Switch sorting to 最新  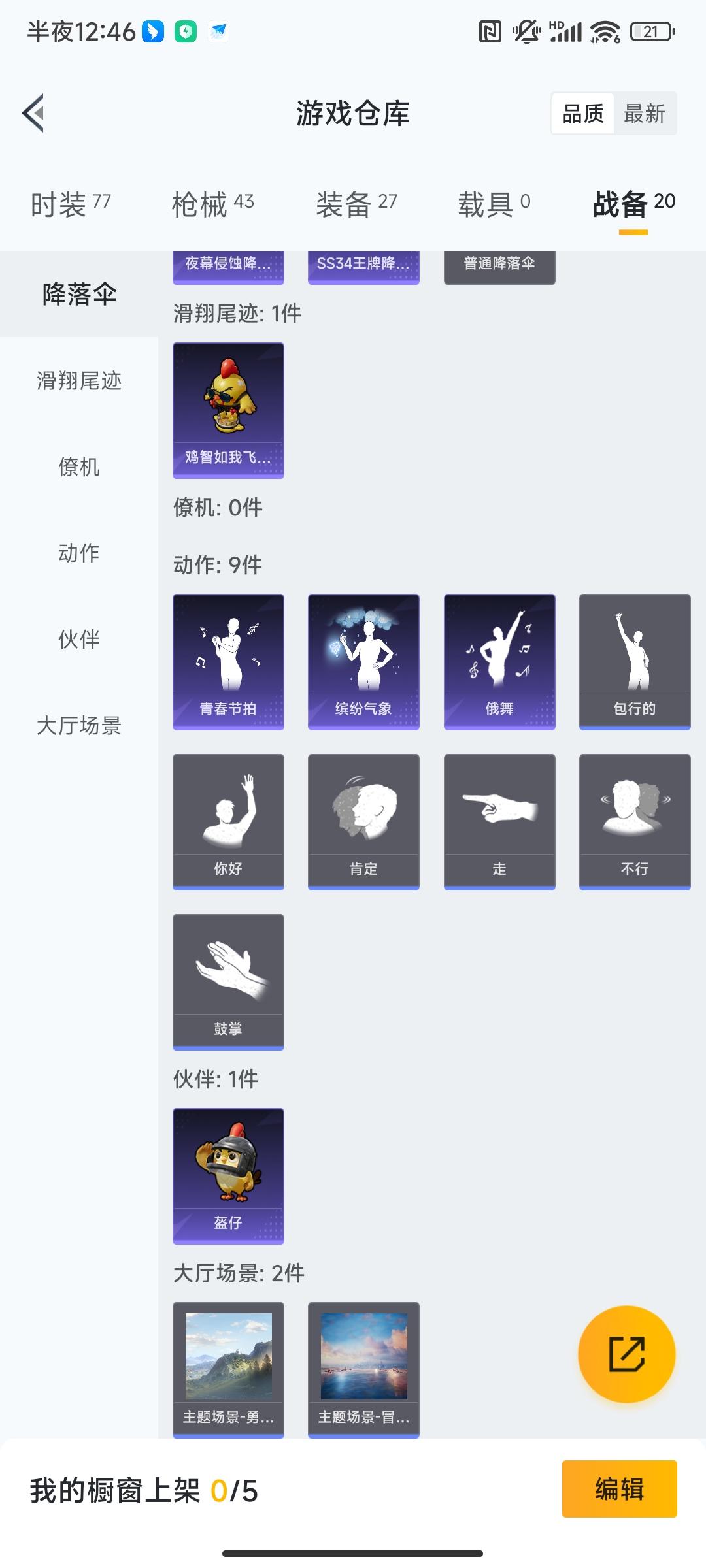click(646, 114)
